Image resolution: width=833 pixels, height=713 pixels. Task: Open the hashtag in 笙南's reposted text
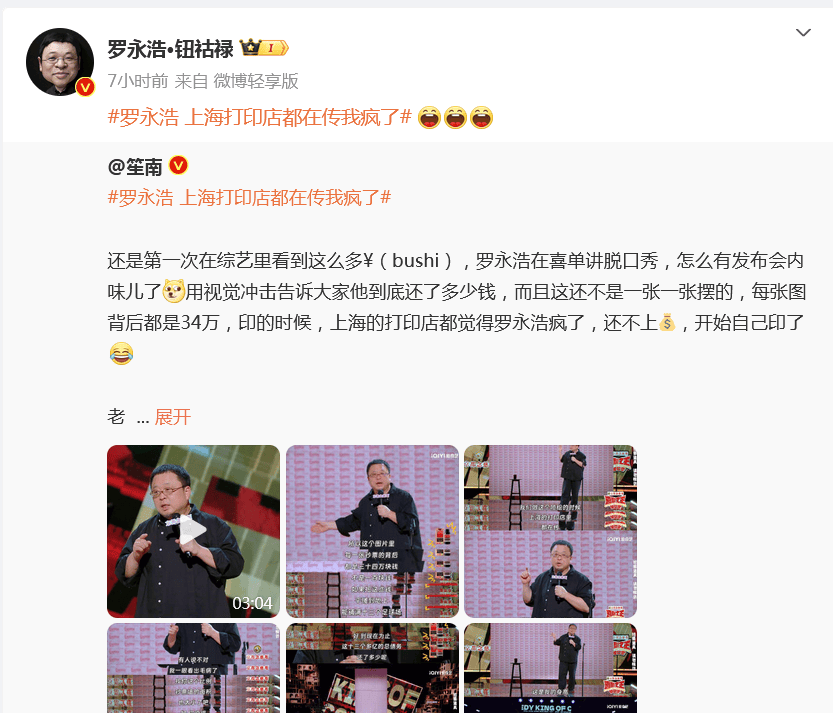point(248,197)
